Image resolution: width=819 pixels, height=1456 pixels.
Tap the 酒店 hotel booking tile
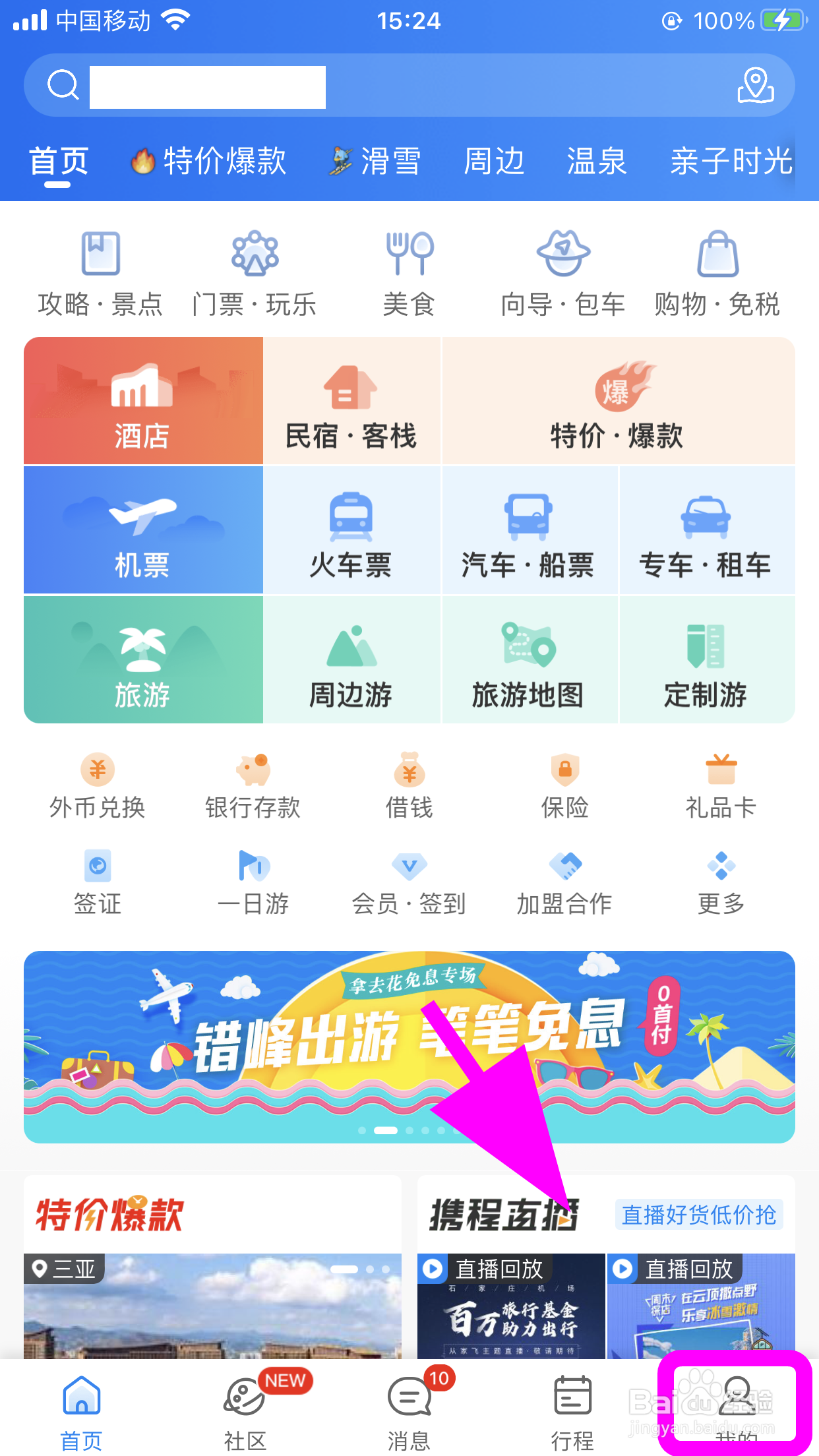point(142,400)
